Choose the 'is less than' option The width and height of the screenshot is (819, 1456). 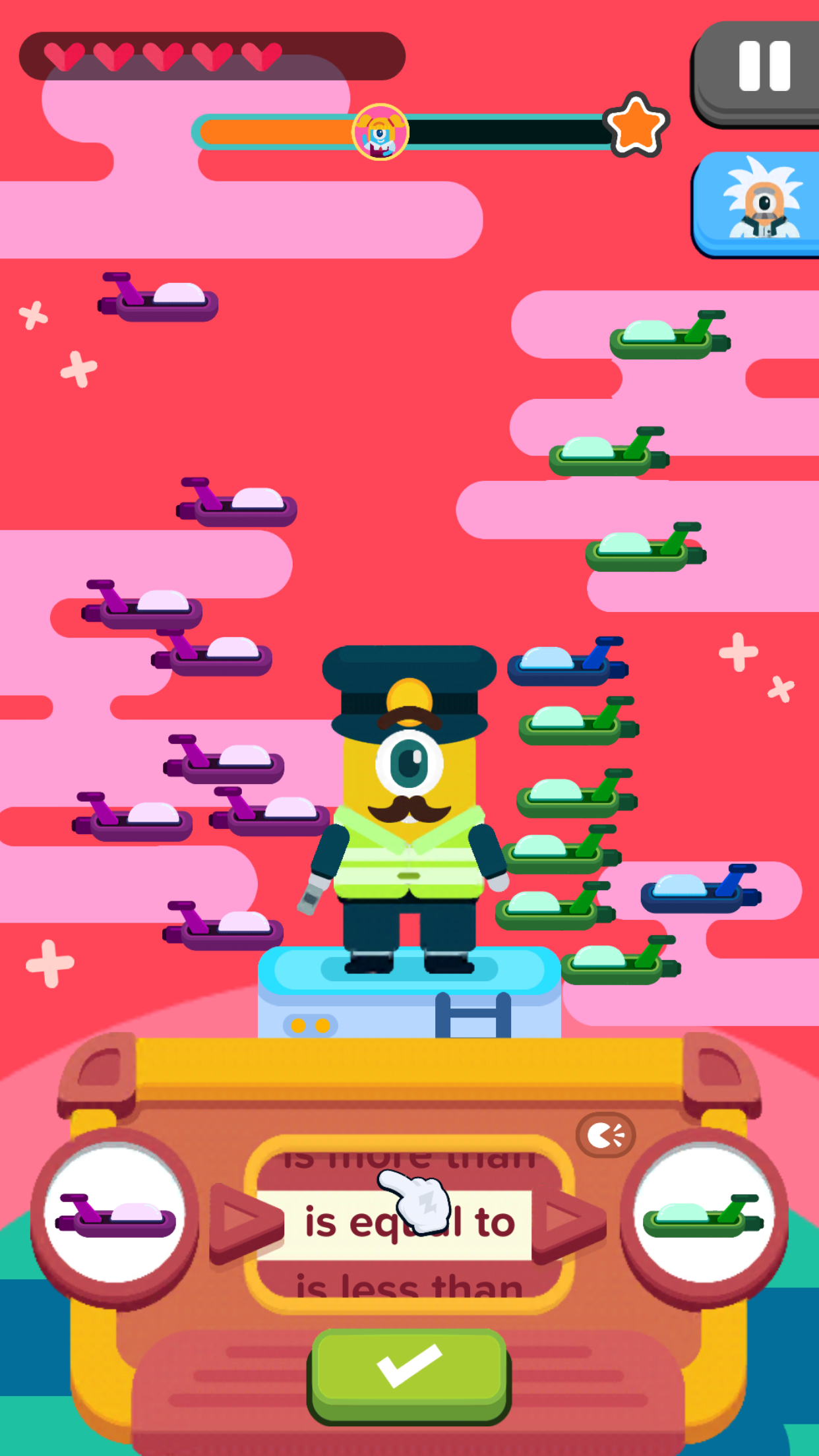click(x=409, y=1285)
